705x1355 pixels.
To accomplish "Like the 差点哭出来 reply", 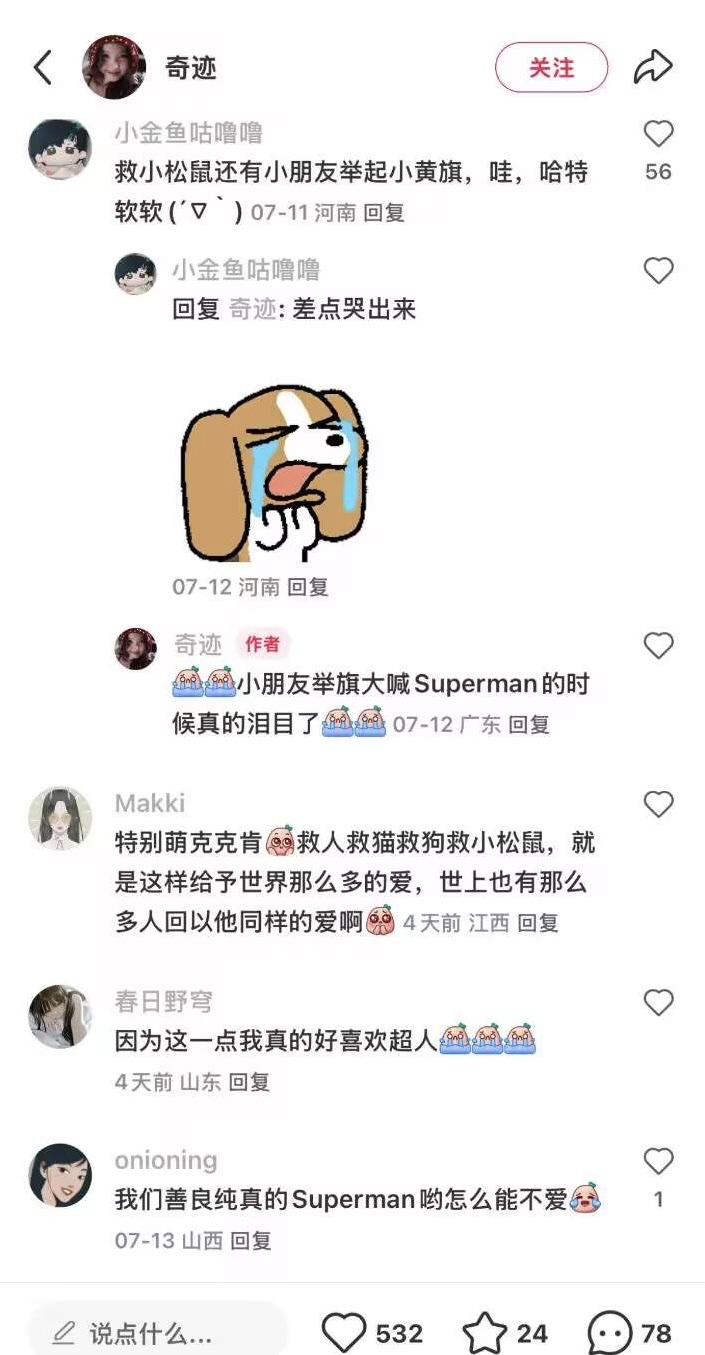I will 658,271.
